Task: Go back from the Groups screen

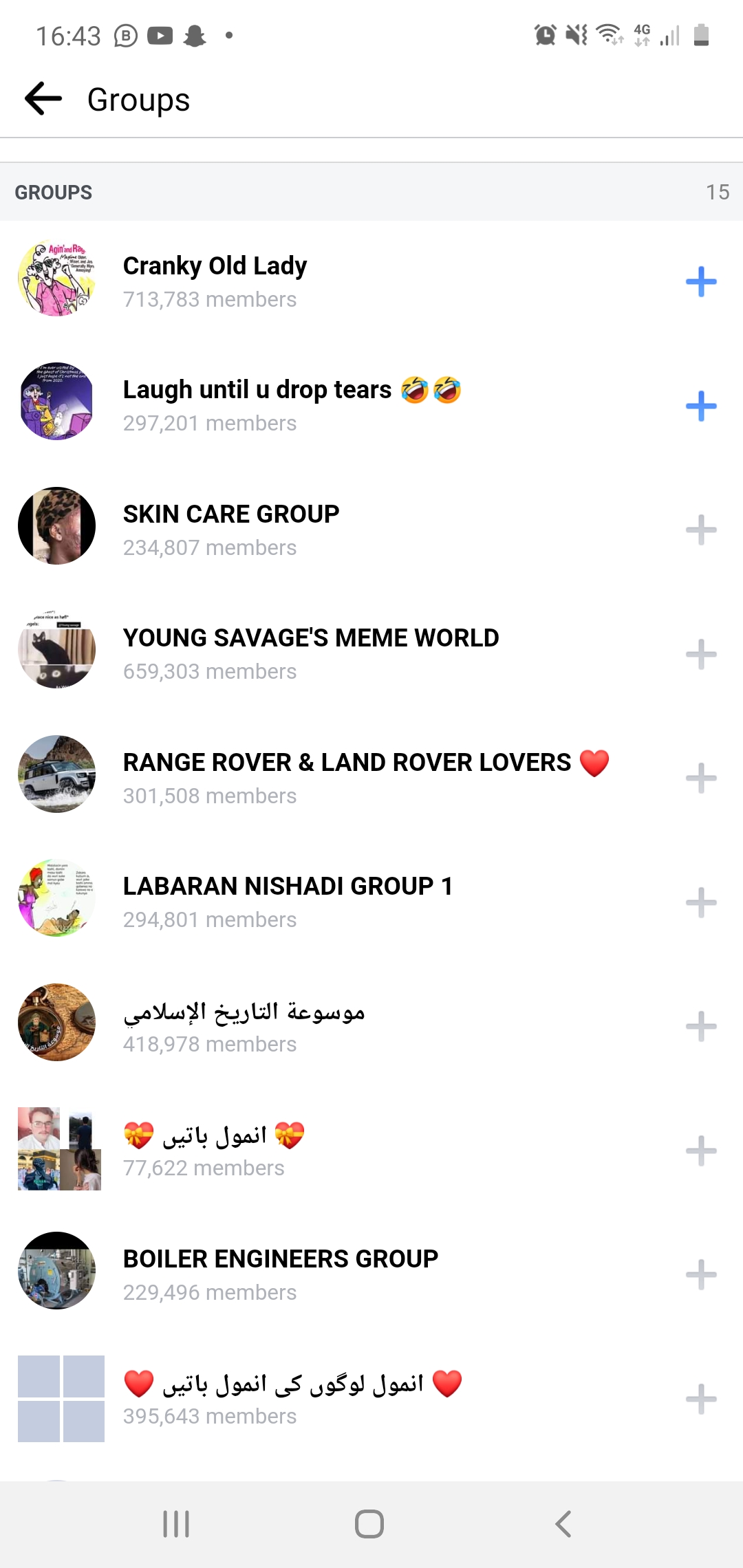Action: 43,99
